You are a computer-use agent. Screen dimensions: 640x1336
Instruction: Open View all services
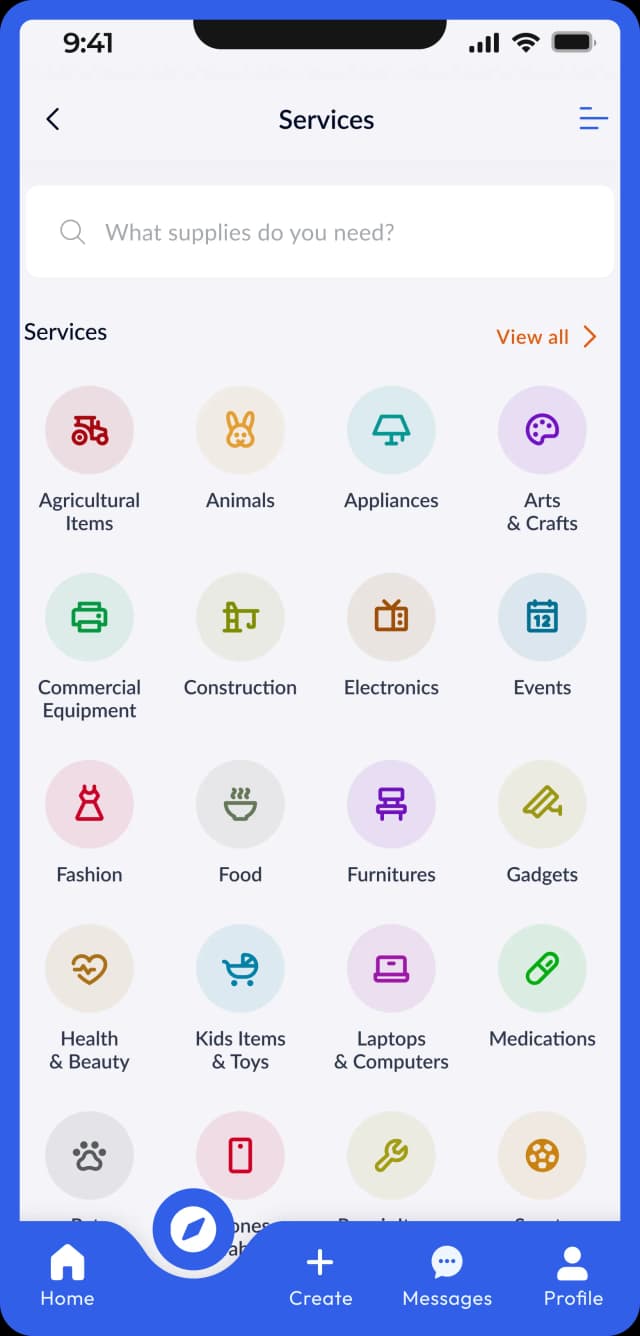(546, 337)
